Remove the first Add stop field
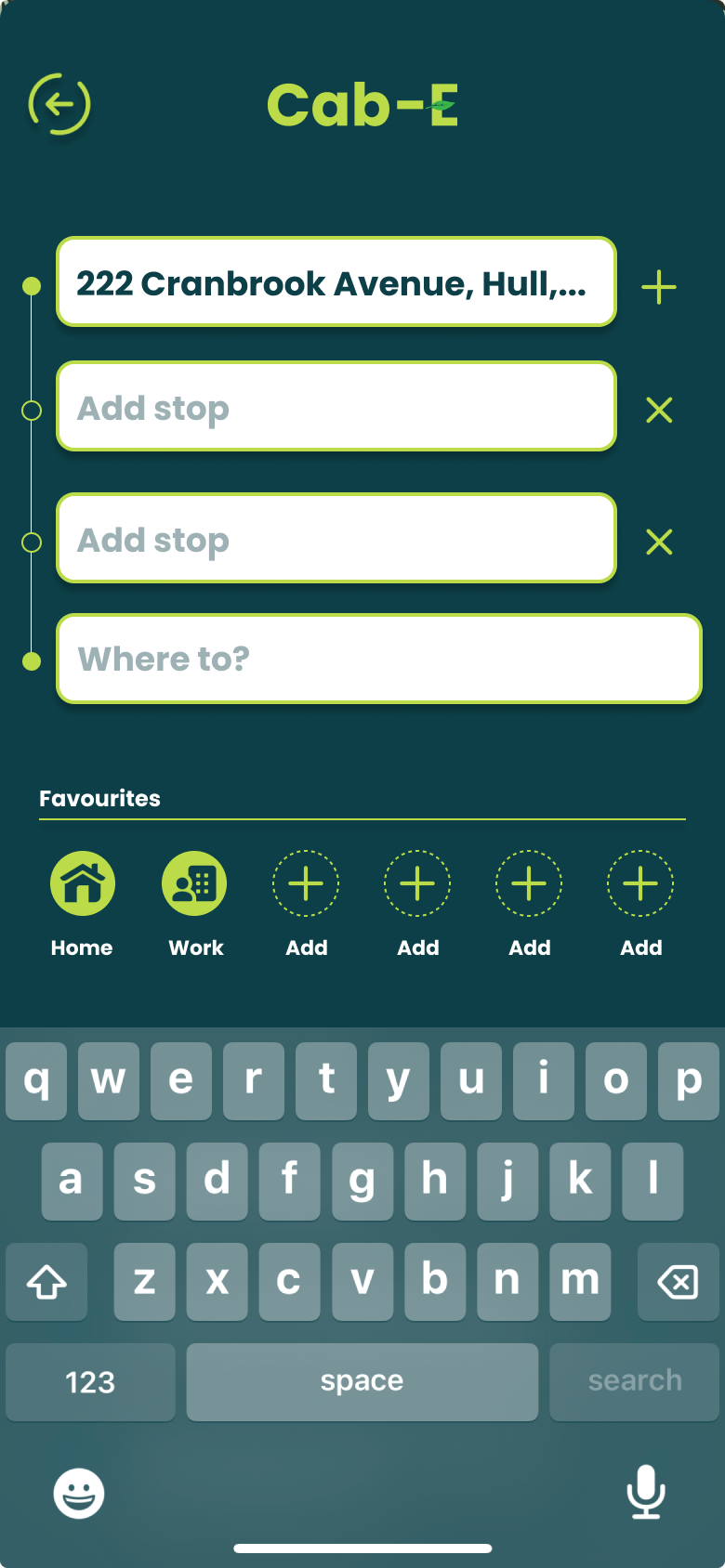 pyautogui.click(x=659, y=410)
